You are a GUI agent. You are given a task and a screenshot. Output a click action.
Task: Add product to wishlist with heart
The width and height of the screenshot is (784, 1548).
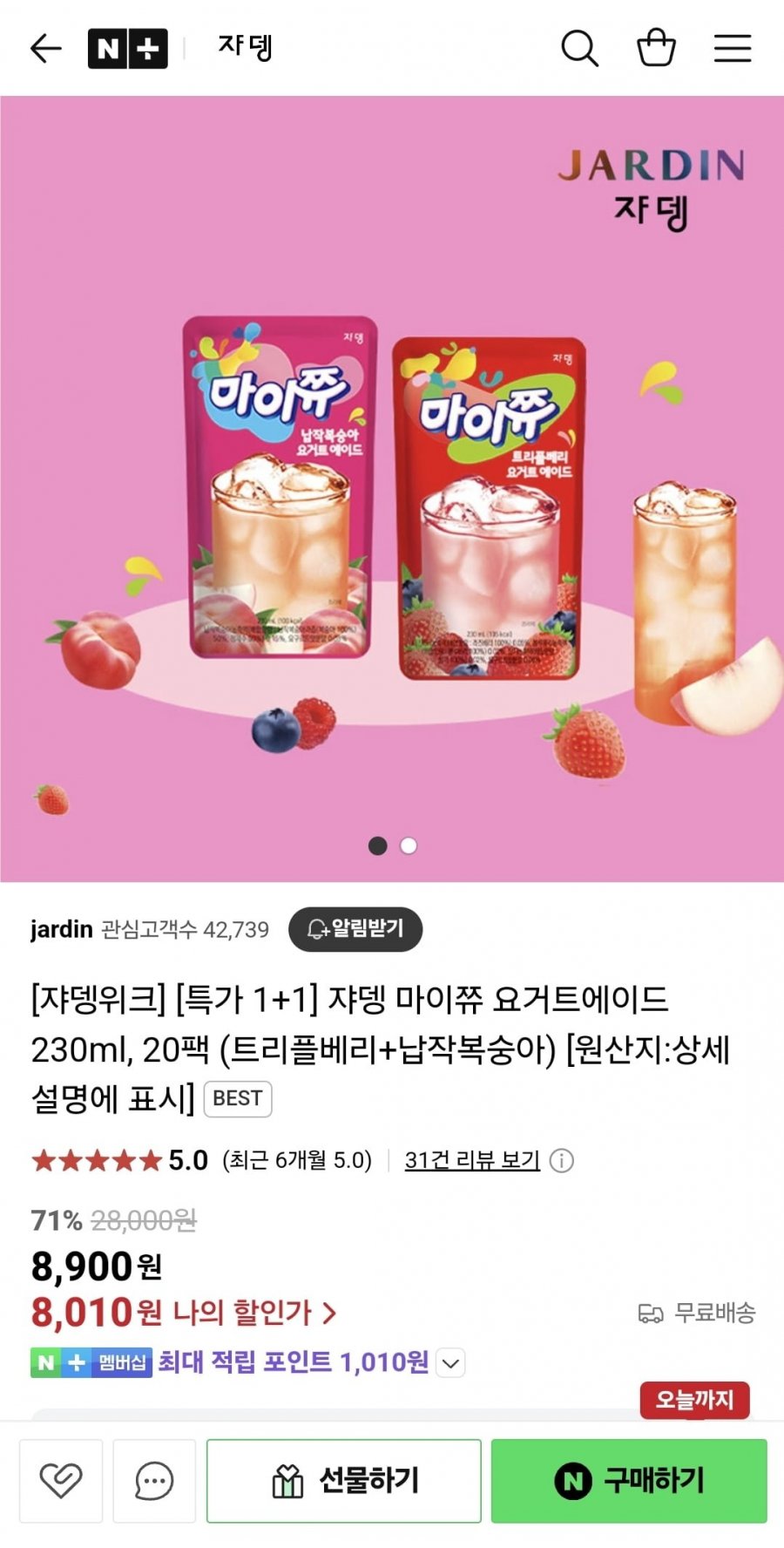tap(61, 1480)
